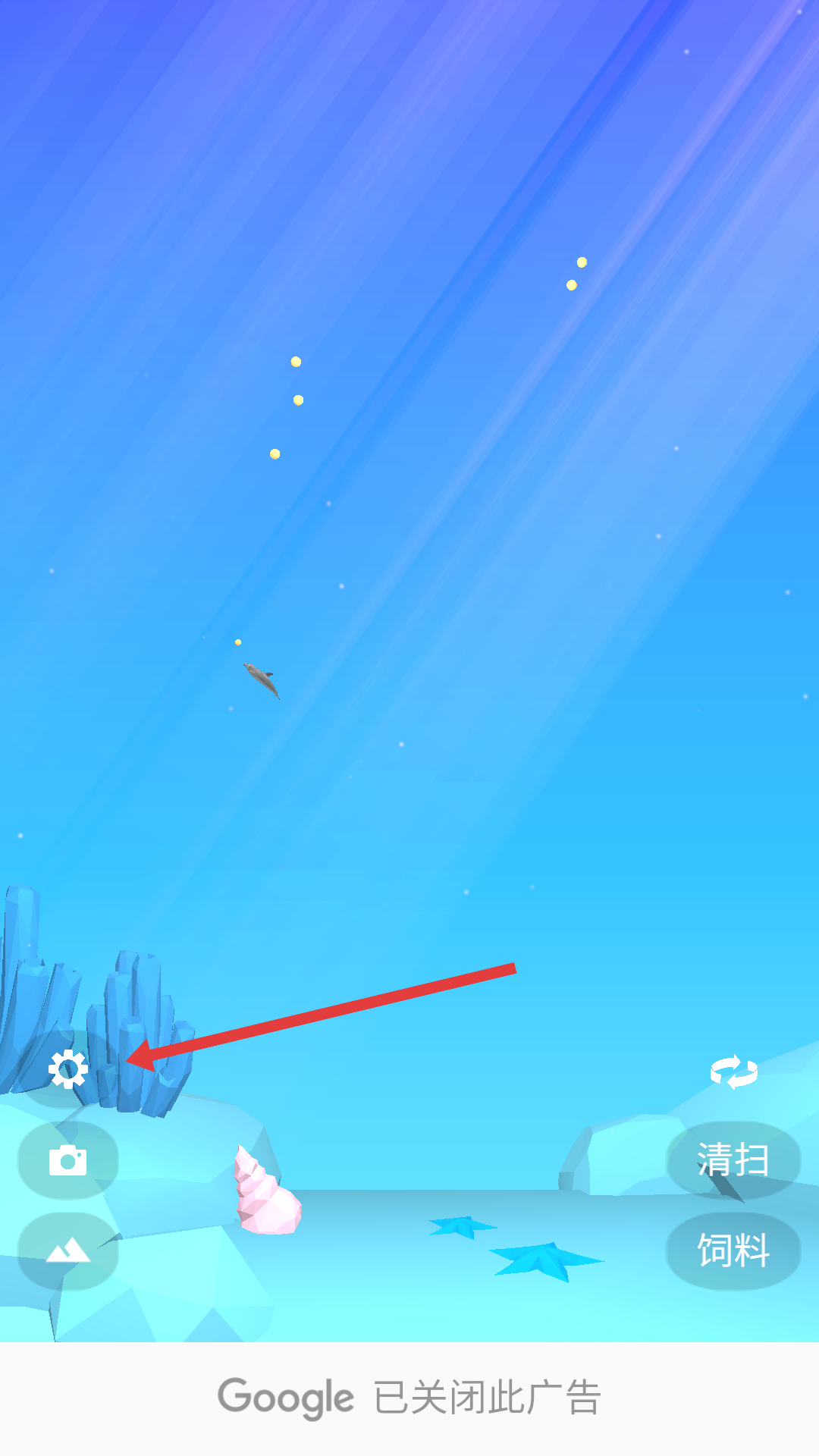Tap the 饲料 feed button
This screenshot has height=1456, width=819.
[733, 1250]
